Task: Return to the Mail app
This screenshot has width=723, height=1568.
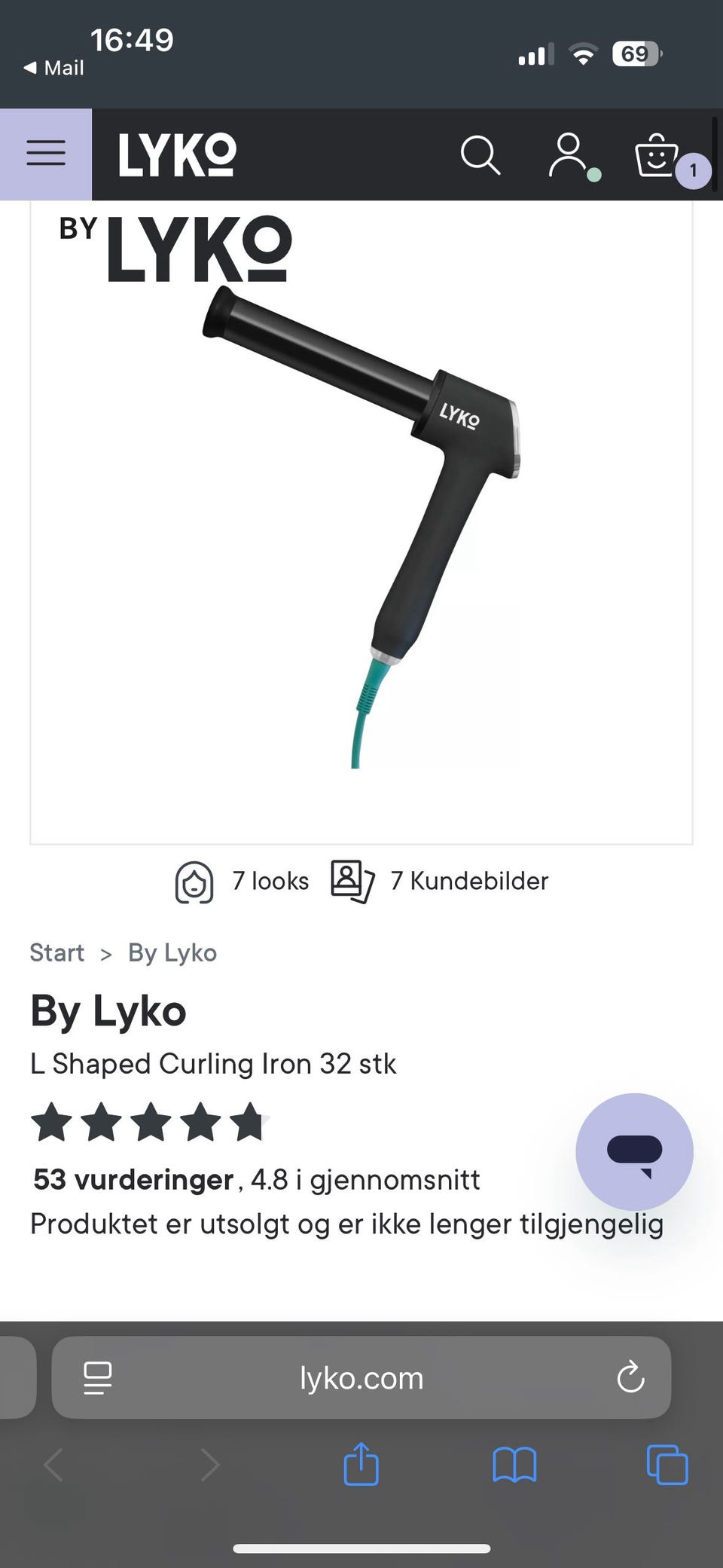Action: pos(54,68)
